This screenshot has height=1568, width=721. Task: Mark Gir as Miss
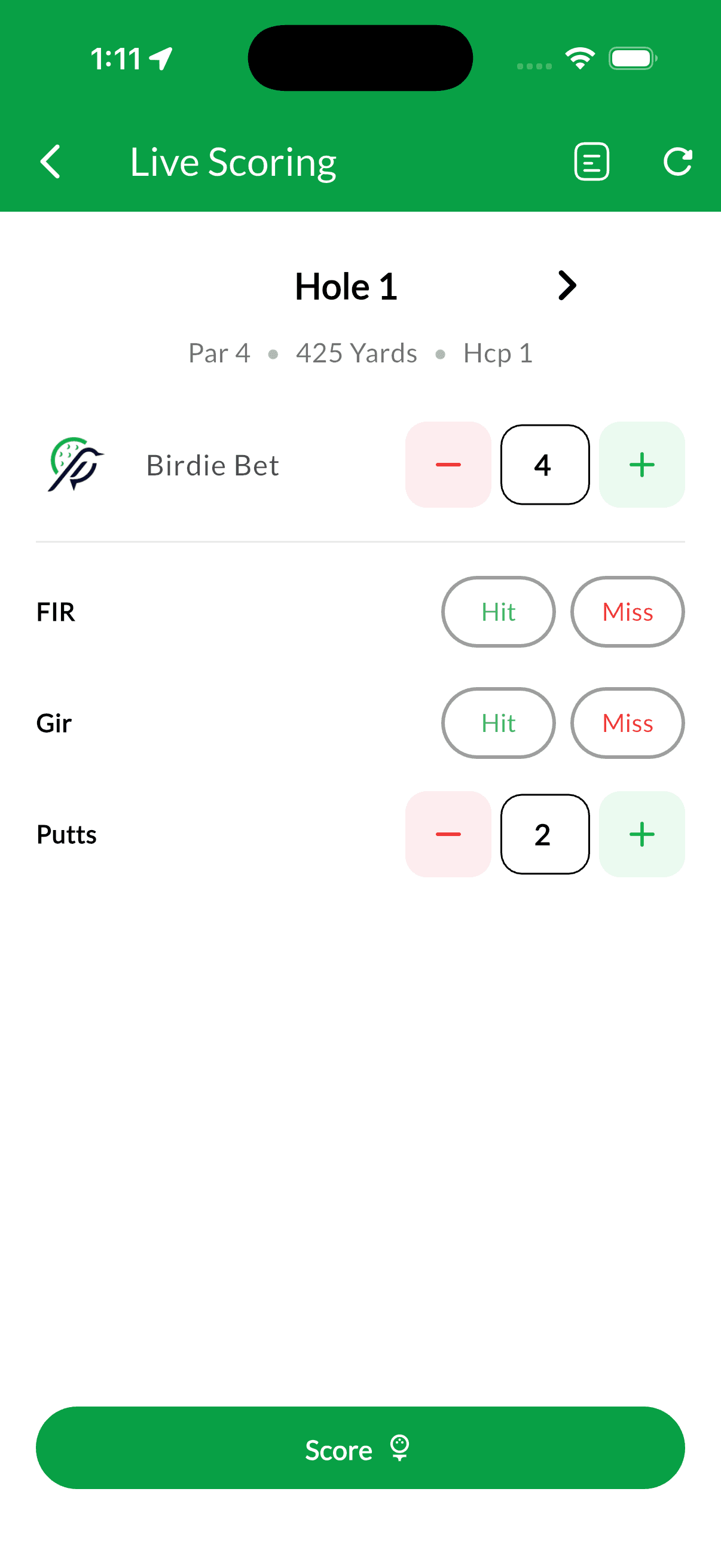(627, 723)
